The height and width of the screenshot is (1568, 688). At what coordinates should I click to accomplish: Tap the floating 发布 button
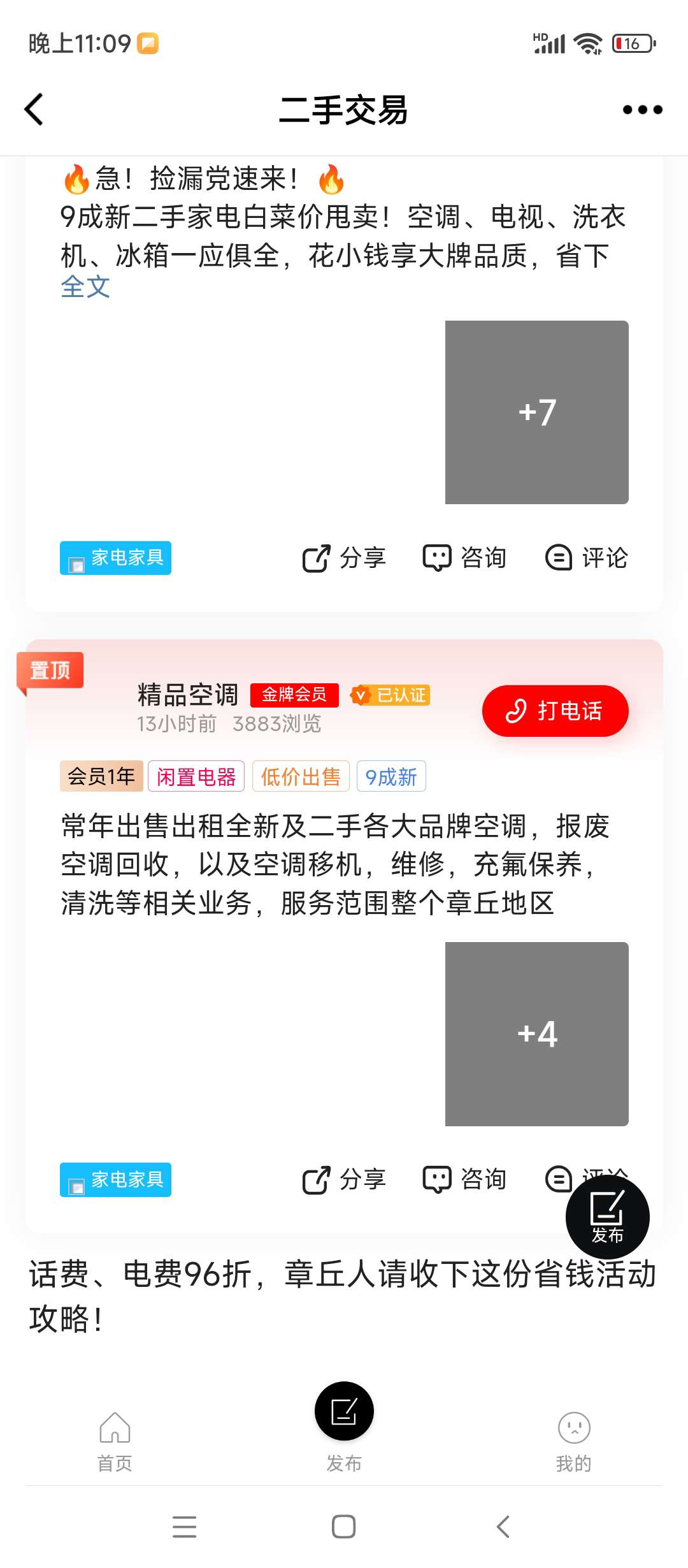[x=607, y=1217]
